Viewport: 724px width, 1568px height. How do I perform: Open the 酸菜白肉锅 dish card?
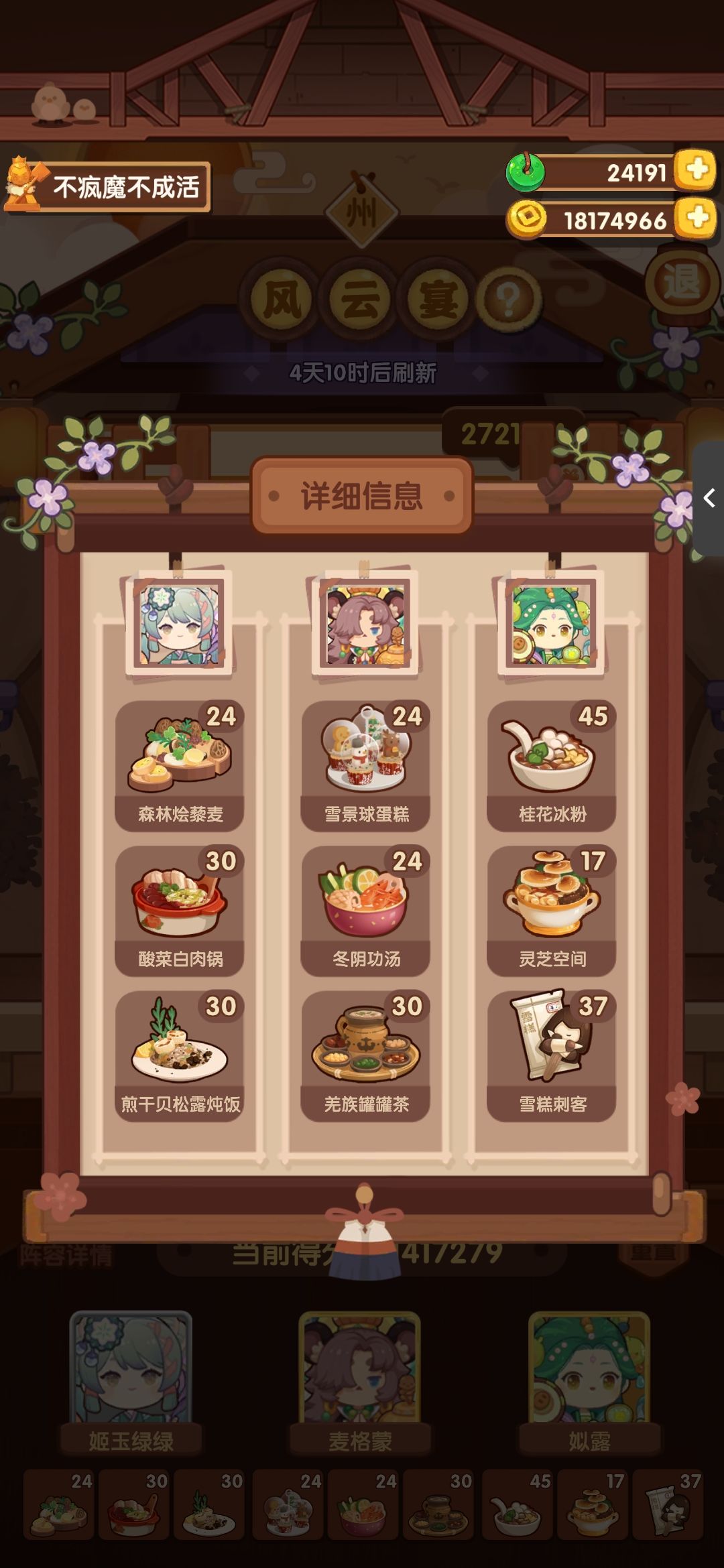pyautogui.click(x=180, y=911)
